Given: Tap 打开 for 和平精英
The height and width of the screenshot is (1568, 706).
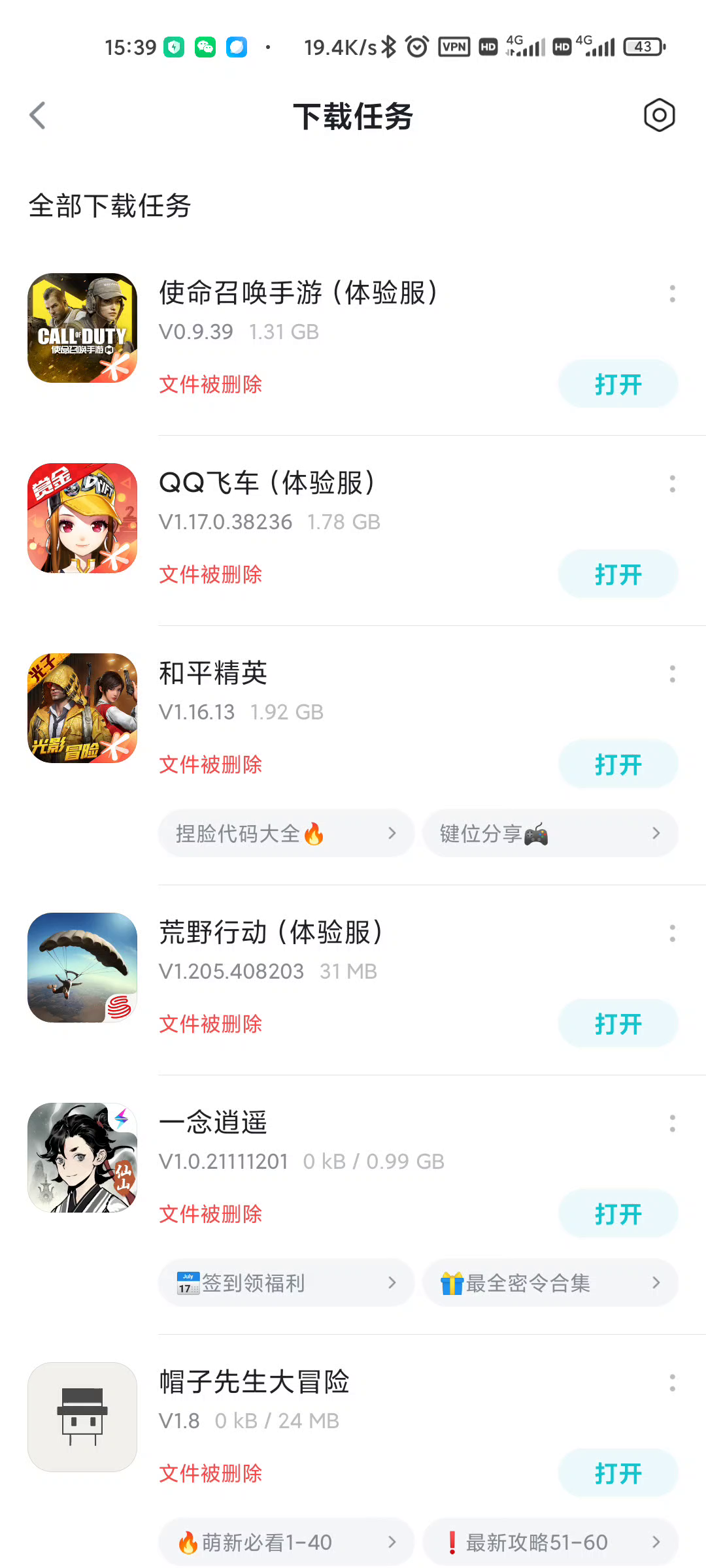Looking at the screenshot, I should click(x=618, y=764).
